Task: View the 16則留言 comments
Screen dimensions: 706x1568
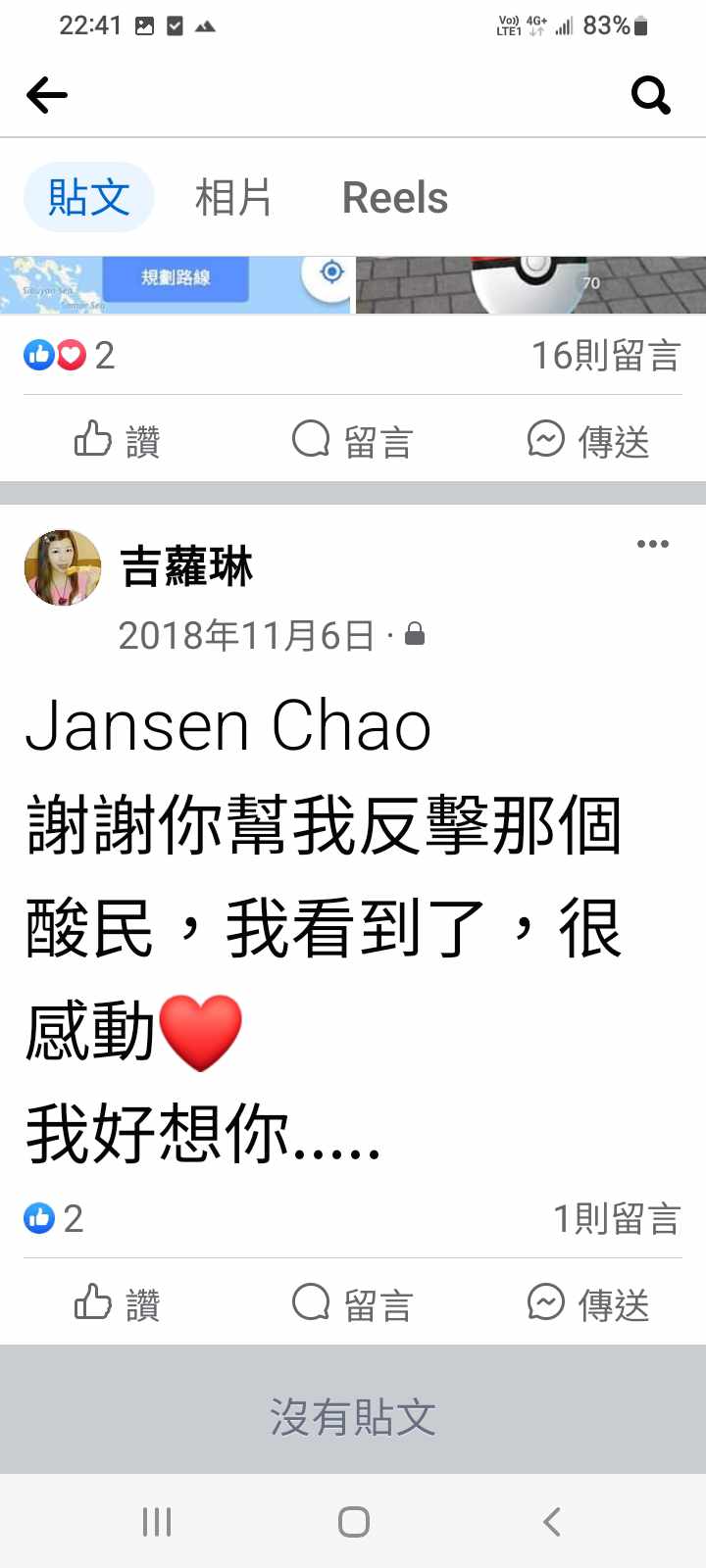Action: [605, 356]
